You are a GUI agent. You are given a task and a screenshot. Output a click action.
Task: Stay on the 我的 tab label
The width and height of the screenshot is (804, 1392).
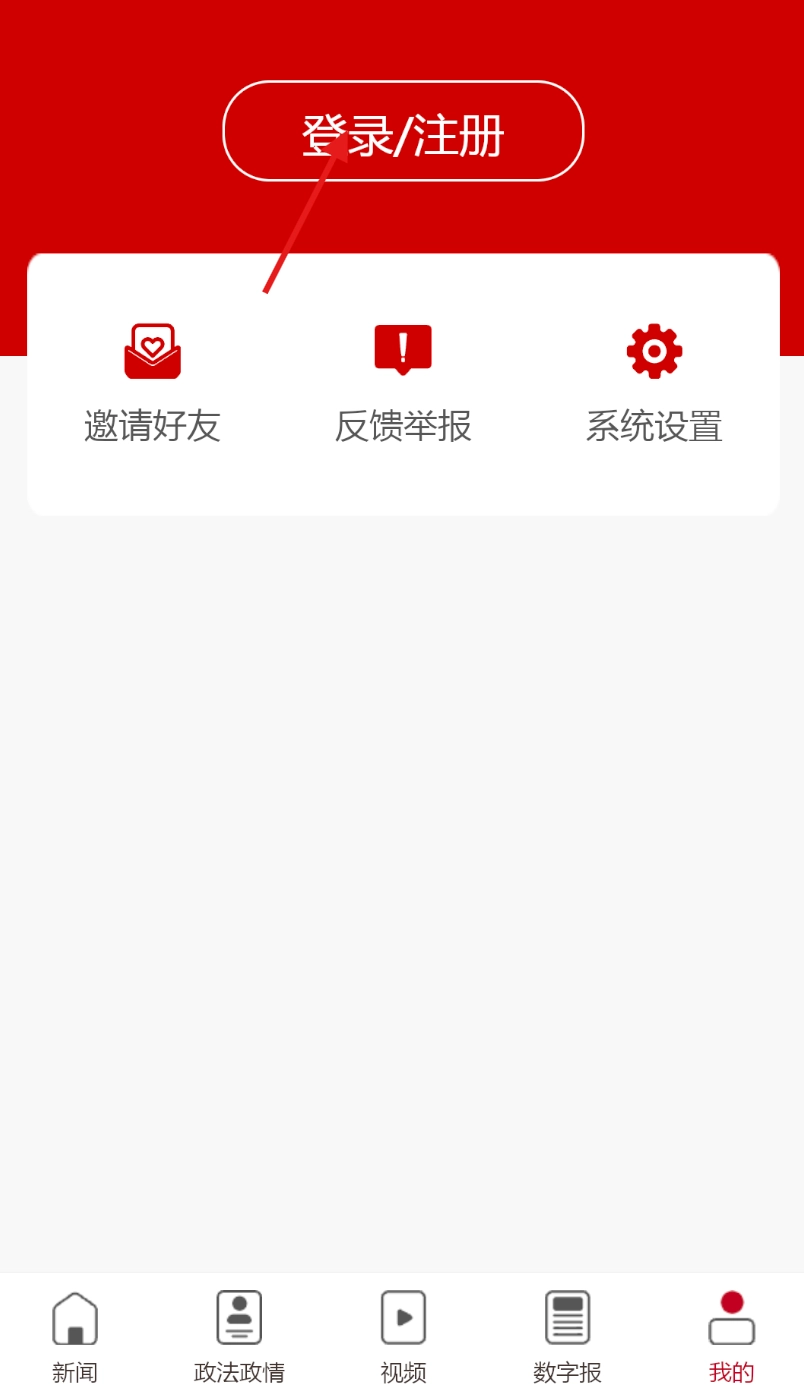click(x=731, y=1371)
